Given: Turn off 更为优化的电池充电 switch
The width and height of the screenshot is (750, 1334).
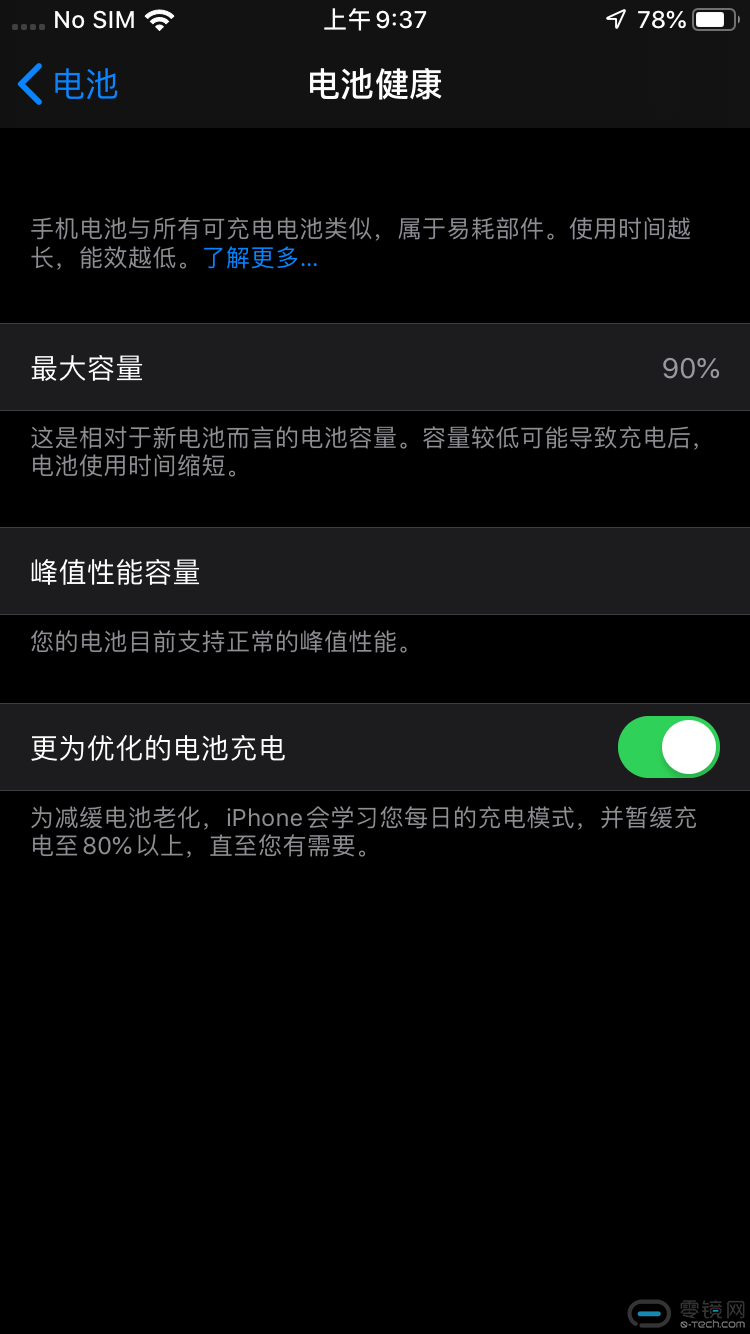Looking at the screenshot, I should pyautogui.click(x=668, y=747).
